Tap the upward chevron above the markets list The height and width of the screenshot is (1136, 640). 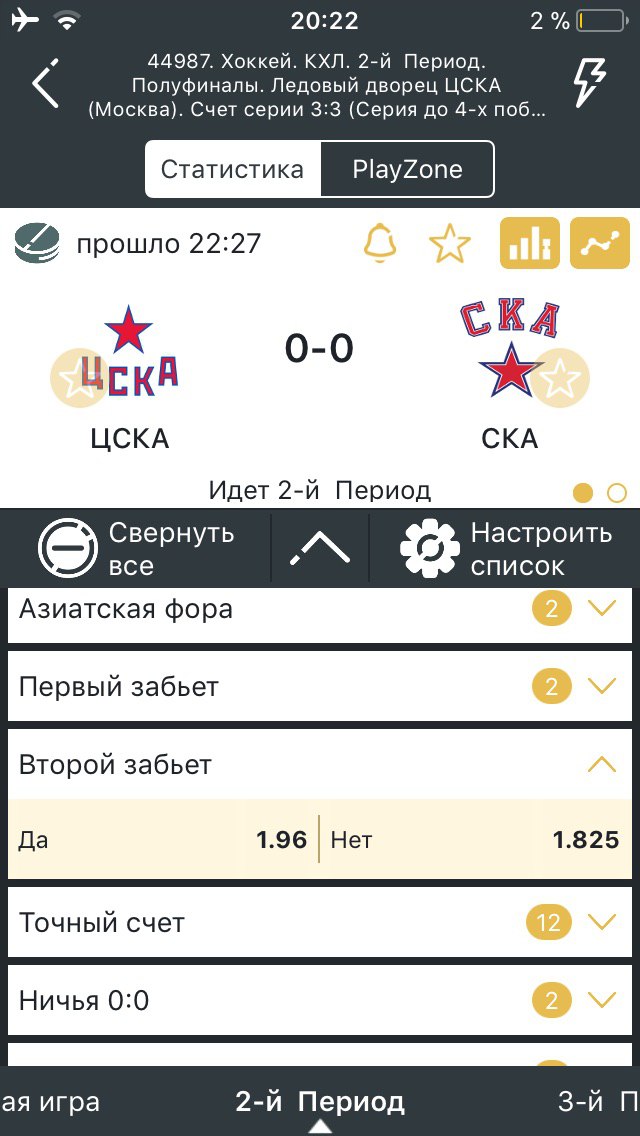[320, 547]
